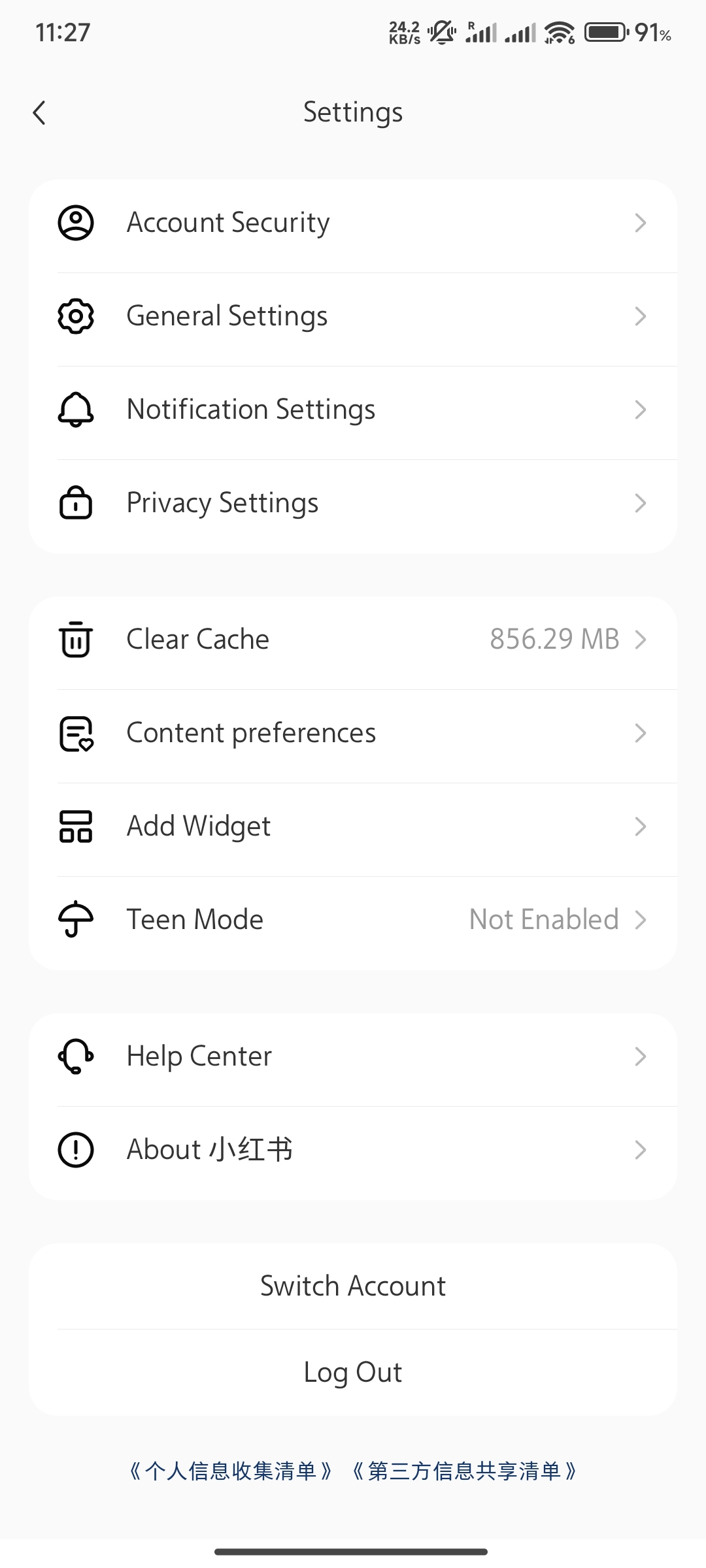
Task: Open the Help Center entry
Action: point(353,1055)
